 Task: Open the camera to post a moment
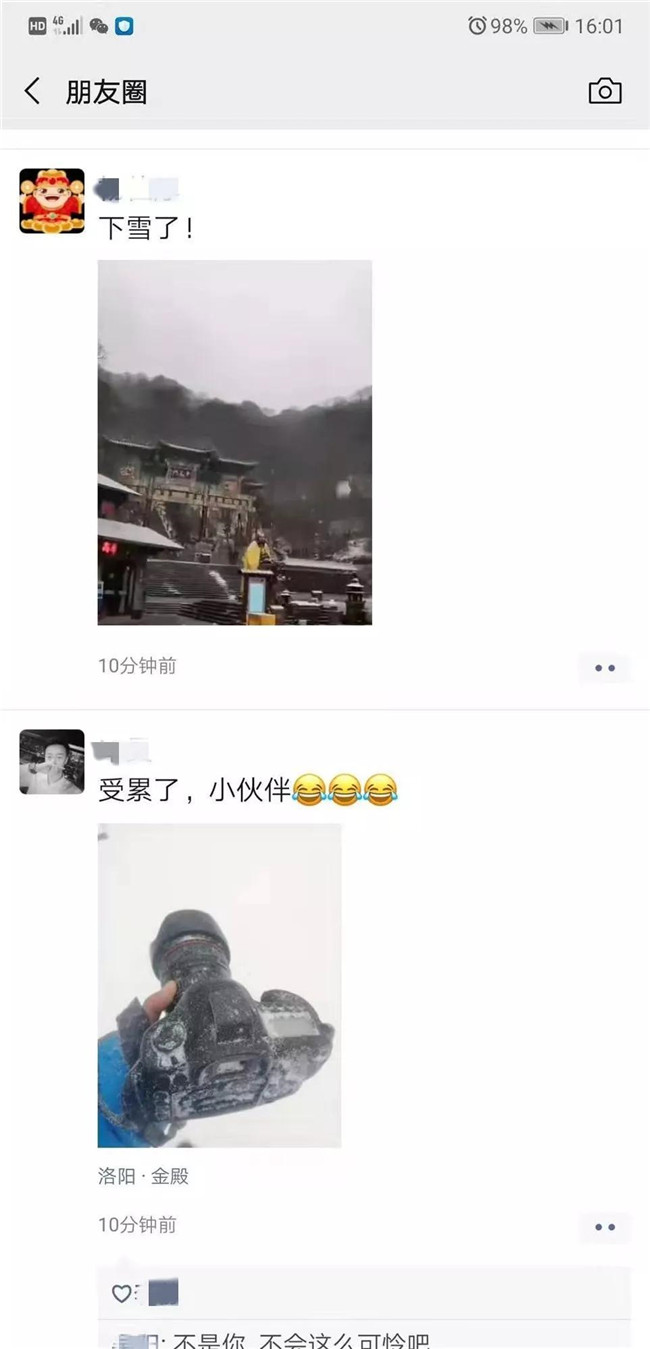pyautogui.click(x=604, y=92)
